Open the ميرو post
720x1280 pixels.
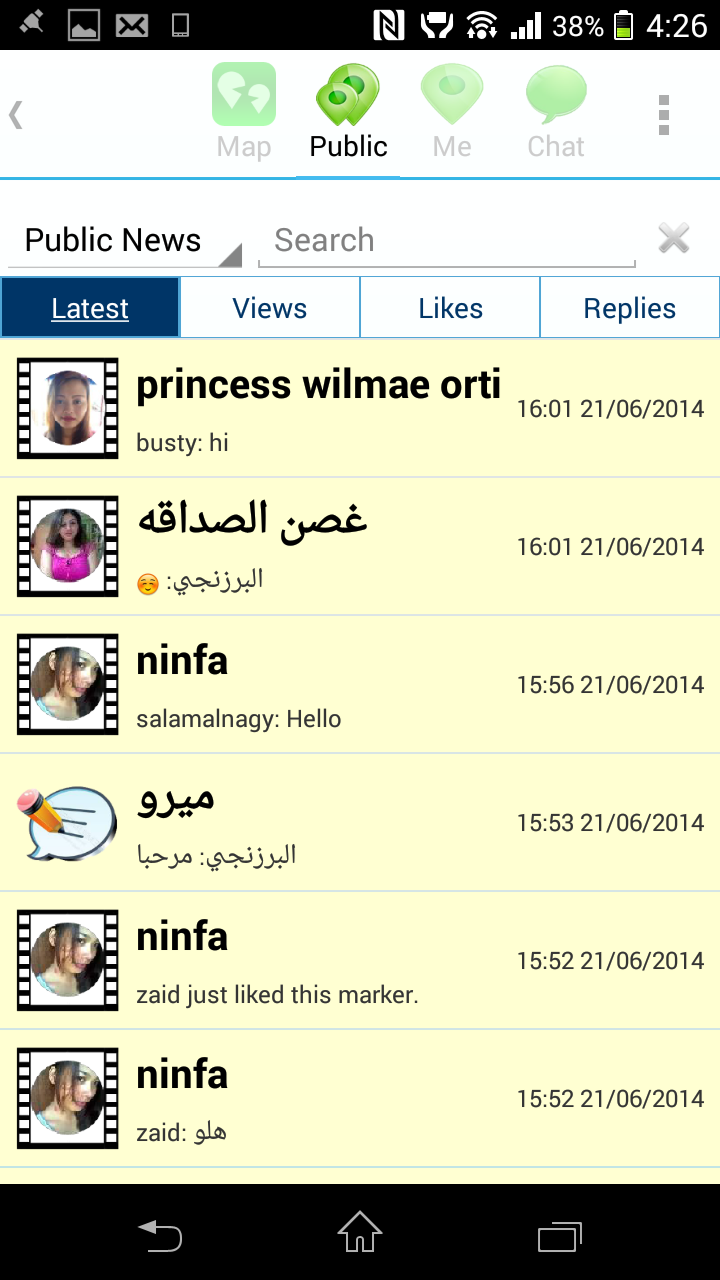coord(360,822)
